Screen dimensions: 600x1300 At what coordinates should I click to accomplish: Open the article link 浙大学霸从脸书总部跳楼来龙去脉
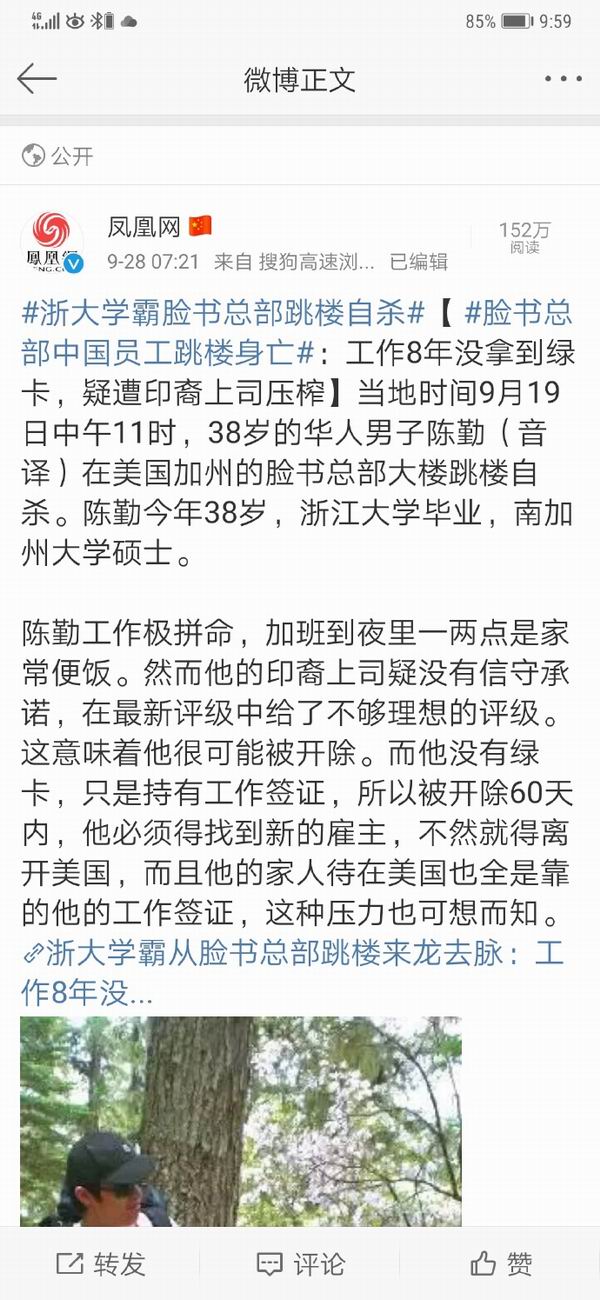(290, 953)
